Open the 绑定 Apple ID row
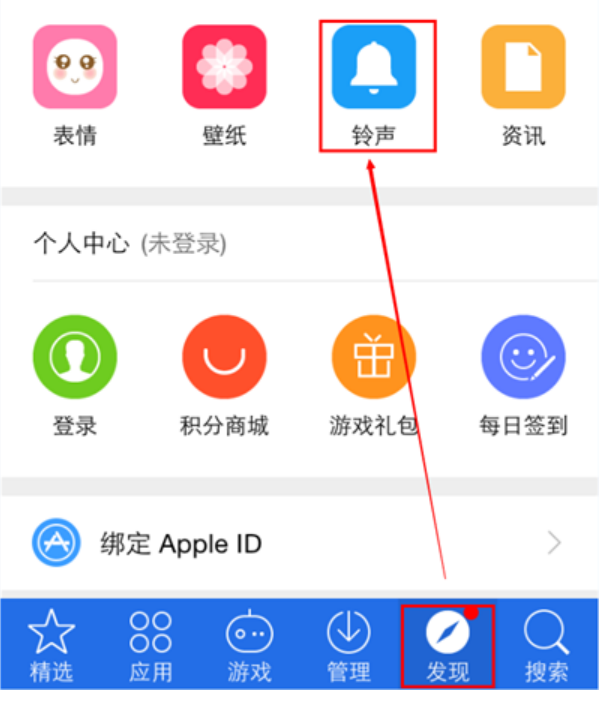The height and width of the screenshot is (708, 611). coord(298,544)
